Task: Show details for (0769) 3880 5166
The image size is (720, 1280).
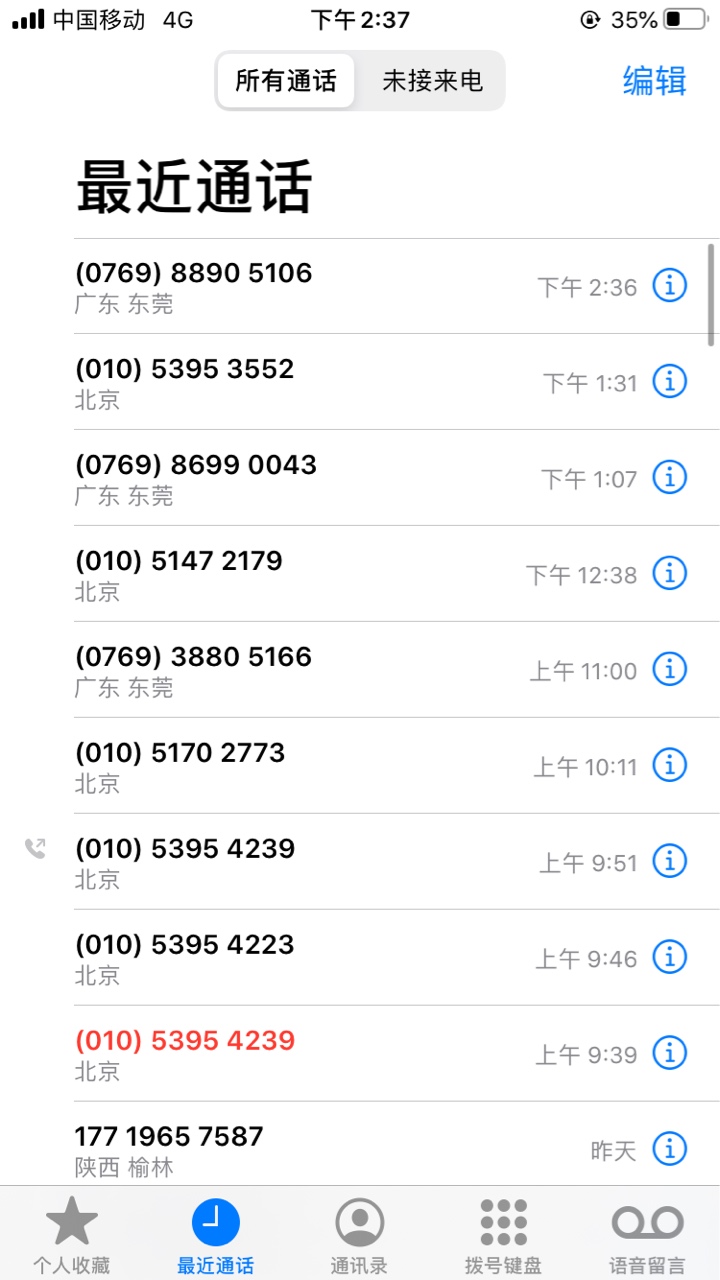Action: pyautogui.click(x=670, y=670)
